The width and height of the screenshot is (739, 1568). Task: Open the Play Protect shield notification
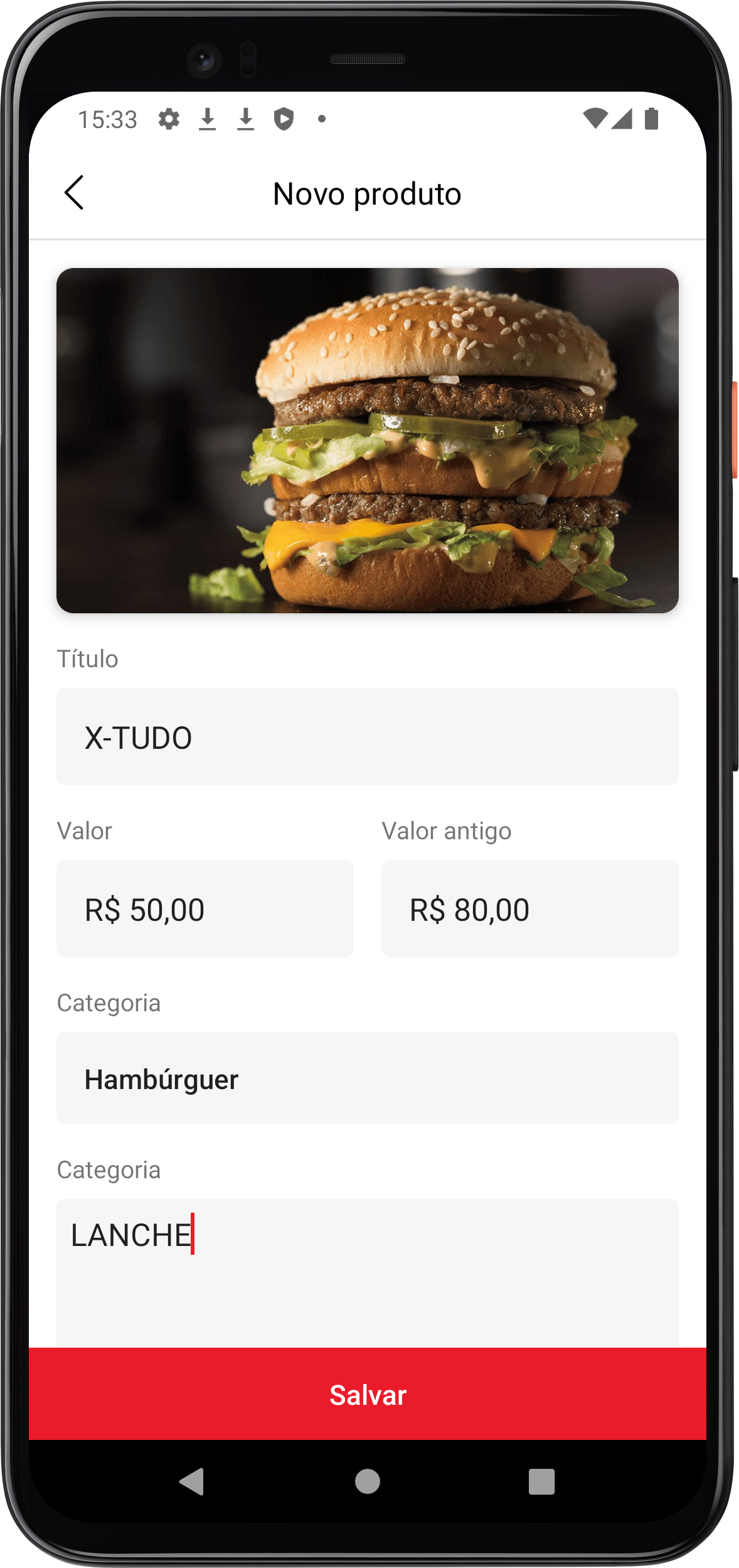(x=283, y=119)
